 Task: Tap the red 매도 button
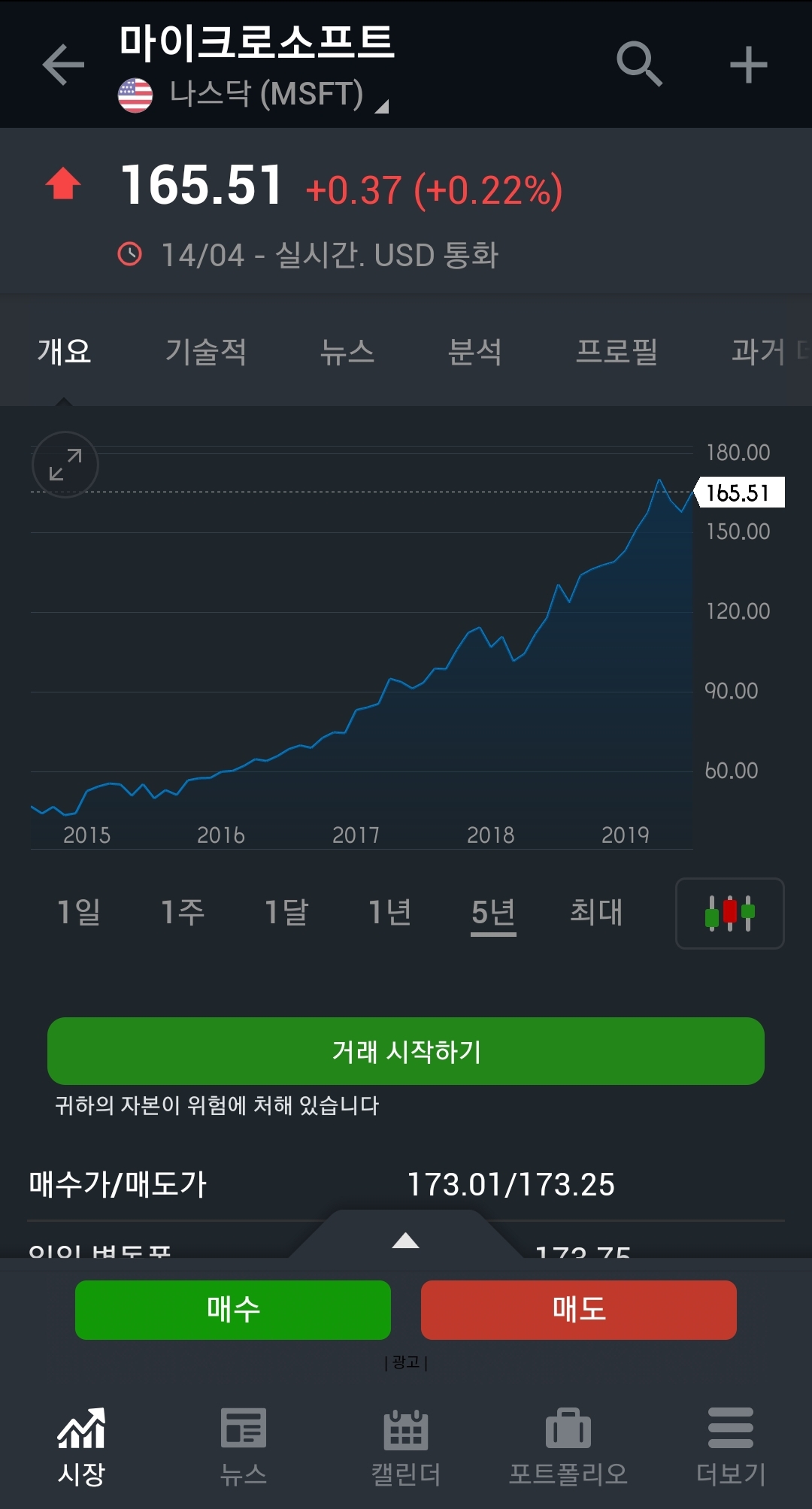click(579, 1310)
